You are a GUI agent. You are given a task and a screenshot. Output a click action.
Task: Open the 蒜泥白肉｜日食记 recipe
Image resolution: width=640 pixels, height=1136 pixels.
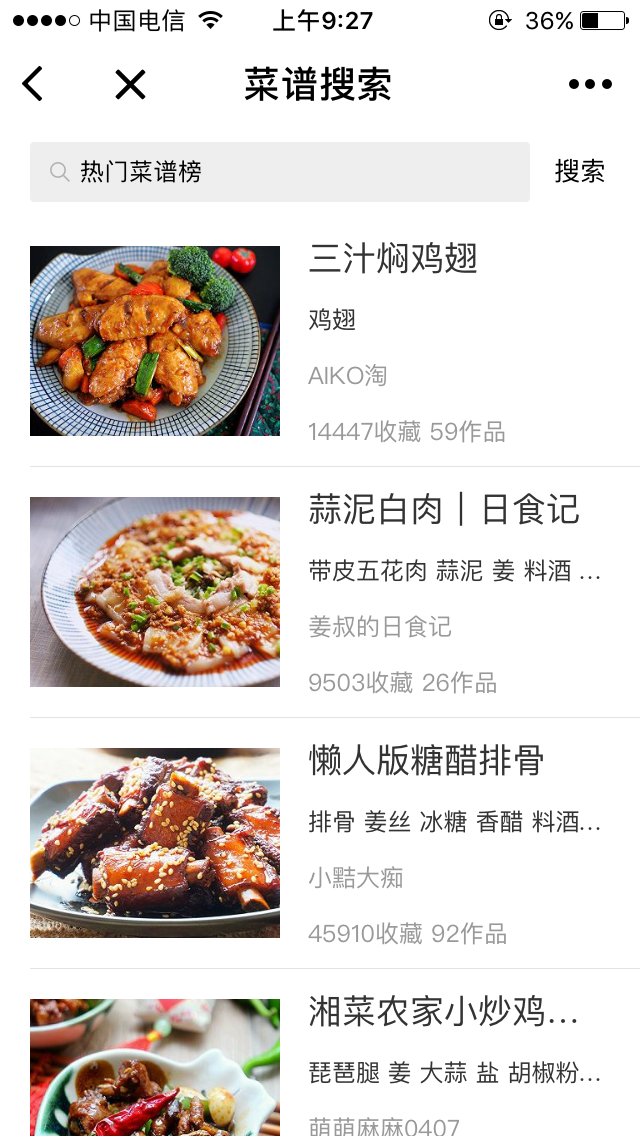[443, 510]
